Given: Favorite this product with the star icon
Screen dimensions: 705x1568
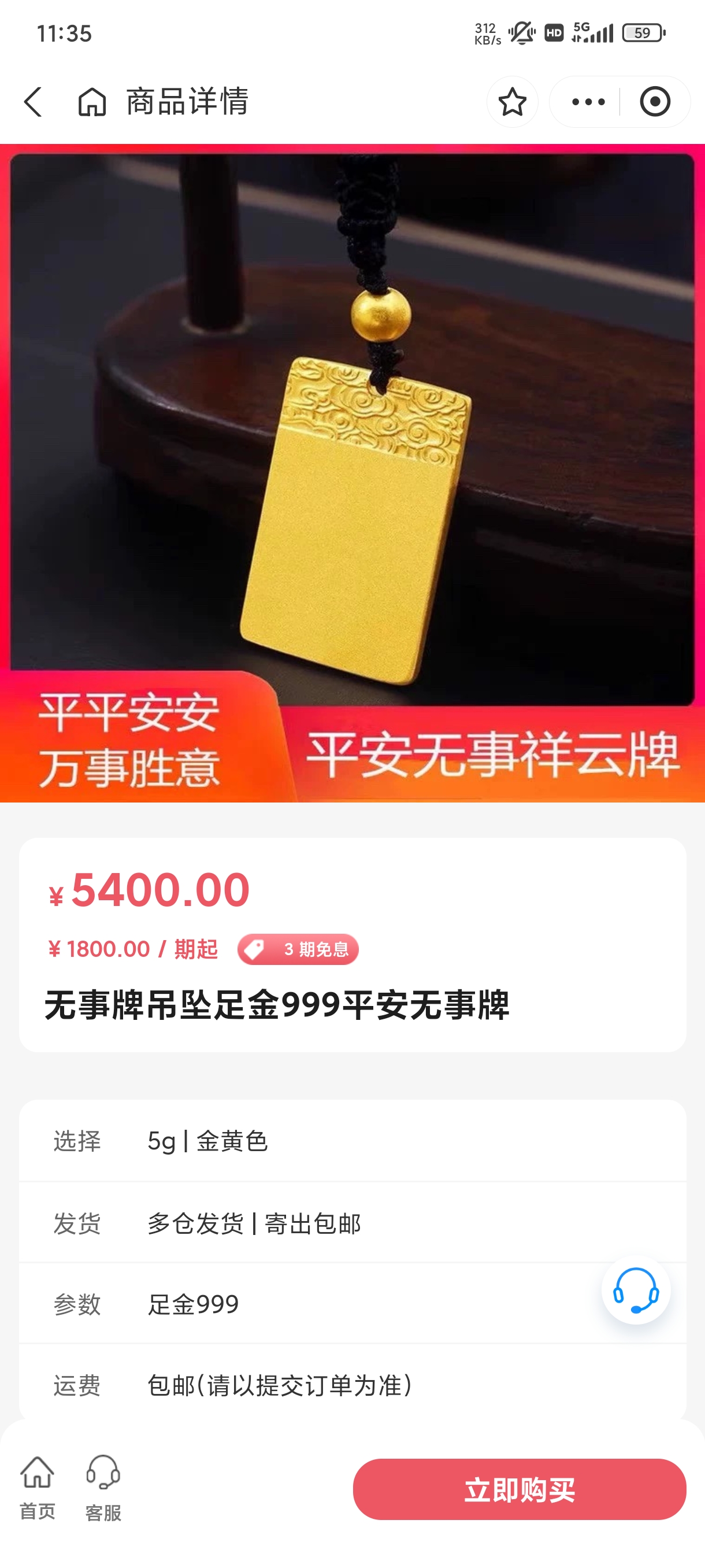Looking at the screenshot, I should (512, 102).
